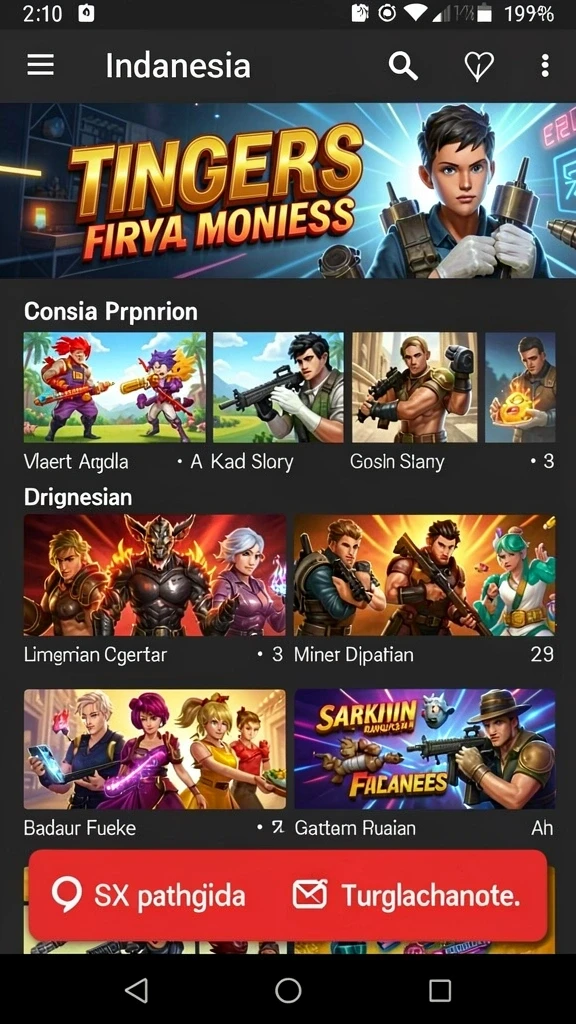576x1024 pixels.
Task: Tap the SX pathgida button
Action: point(148,895)
